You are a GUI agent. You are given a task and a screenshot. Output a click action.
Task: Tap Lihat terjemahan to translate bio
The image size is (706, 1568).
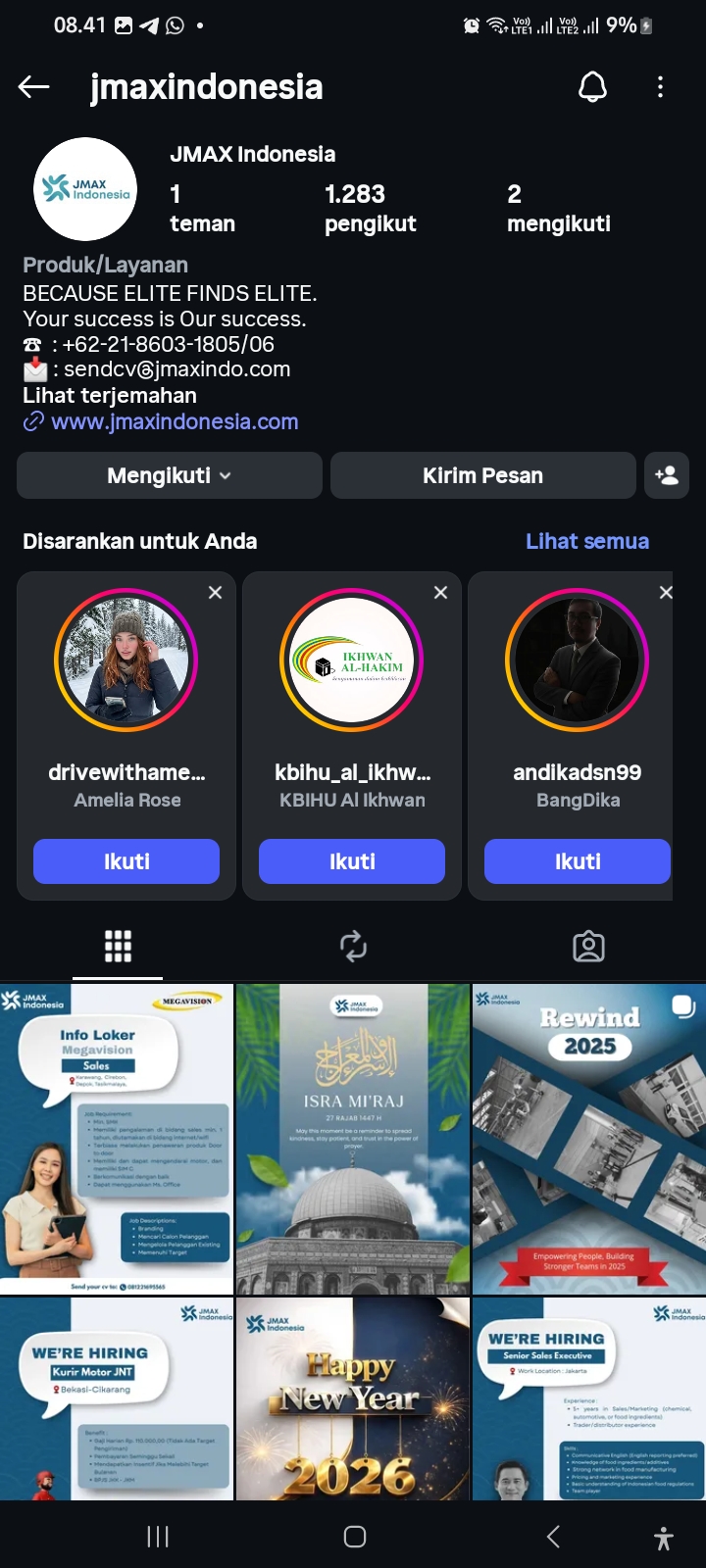point(110,396)
